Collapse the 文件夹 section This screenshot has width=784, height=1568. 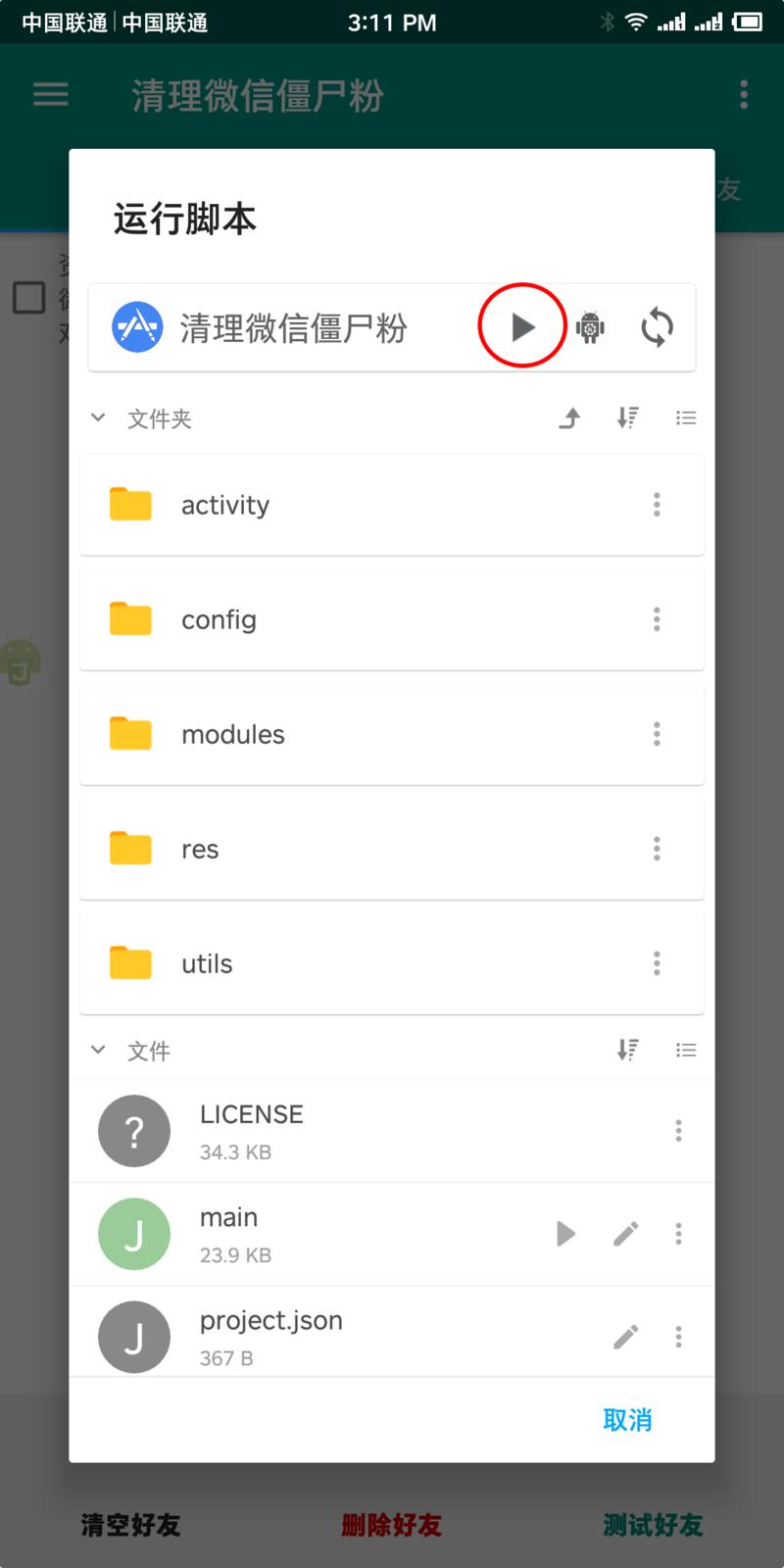(x=98, y=417)
